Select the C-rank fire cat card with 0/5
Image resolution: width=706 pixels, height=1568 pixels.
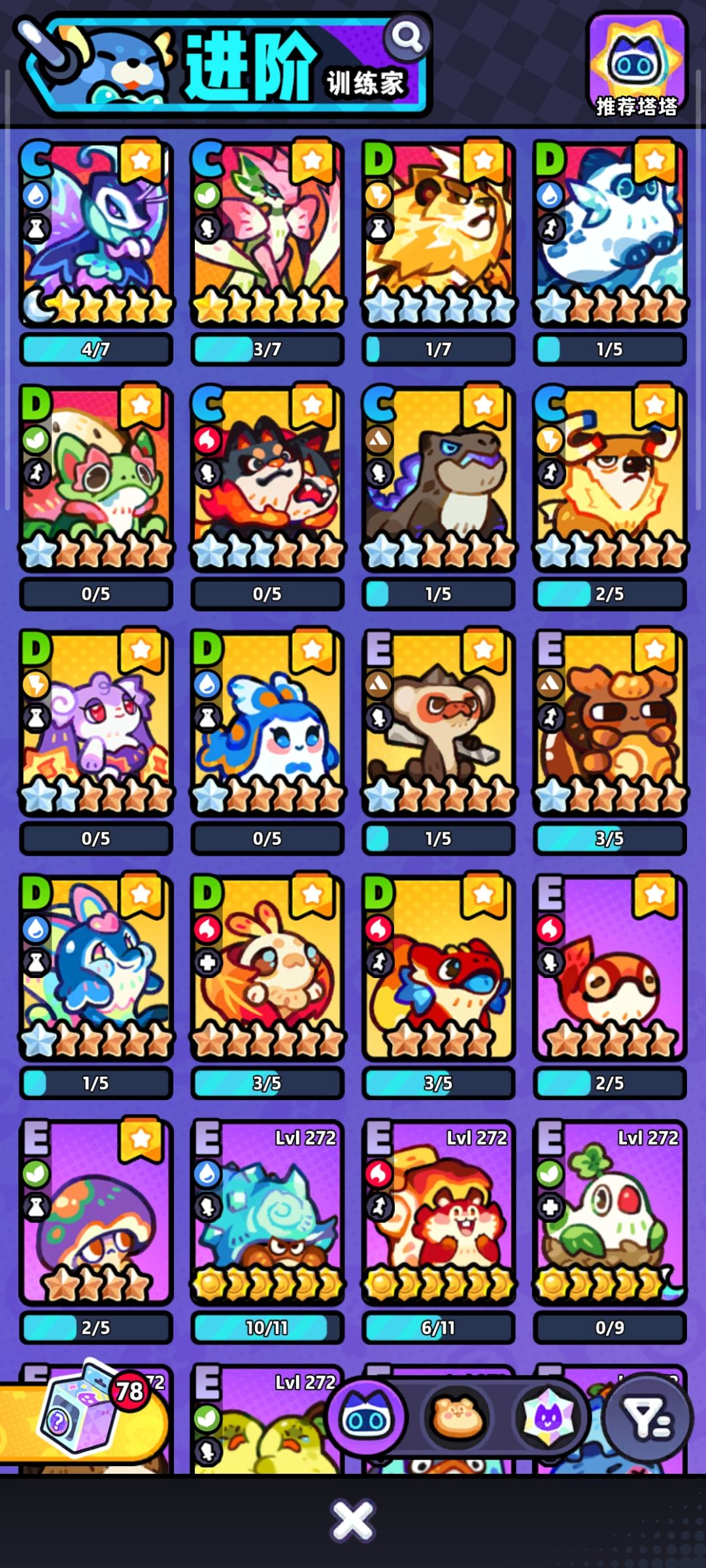[x=267, y=498]
